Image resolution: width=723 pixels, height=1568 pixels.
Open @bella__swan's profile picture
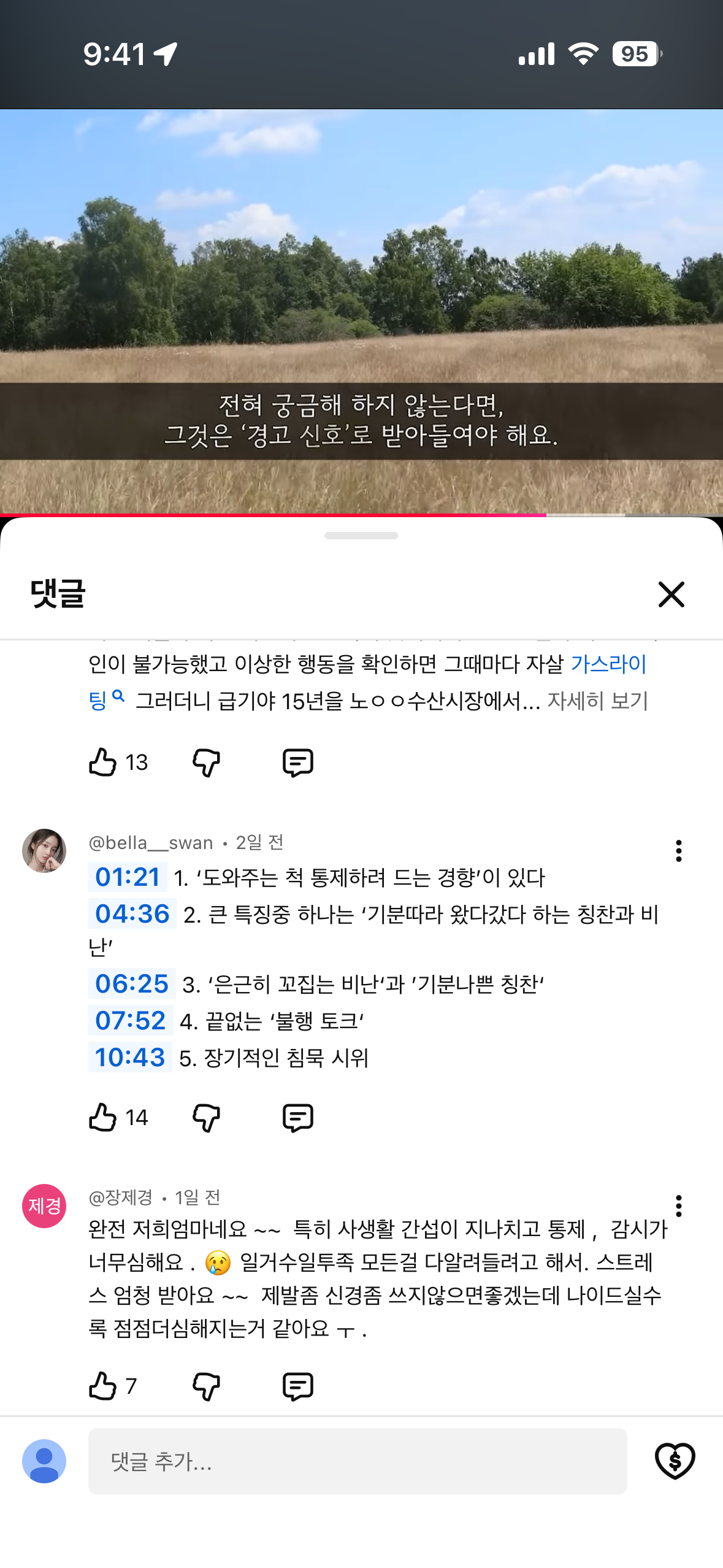(44, 851)
